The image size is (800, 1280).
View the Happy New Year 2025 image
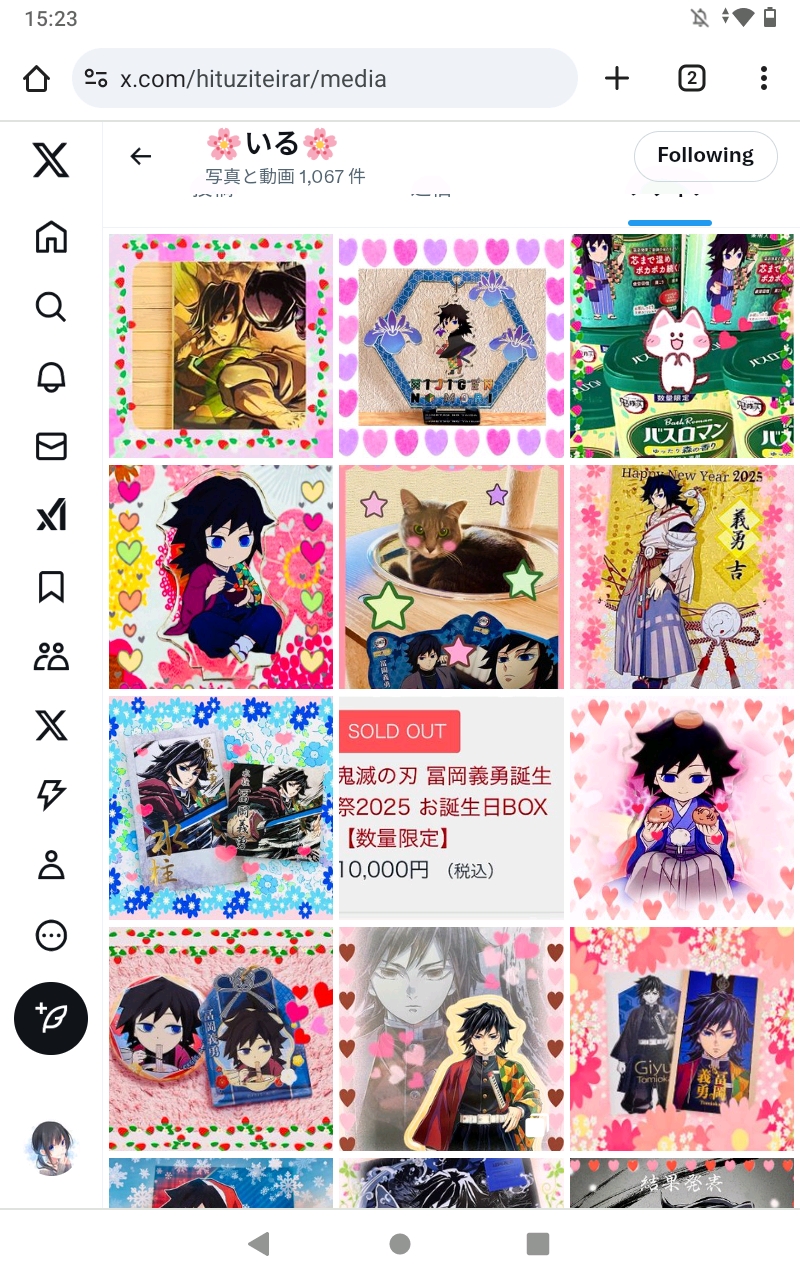tap(681, 576)
